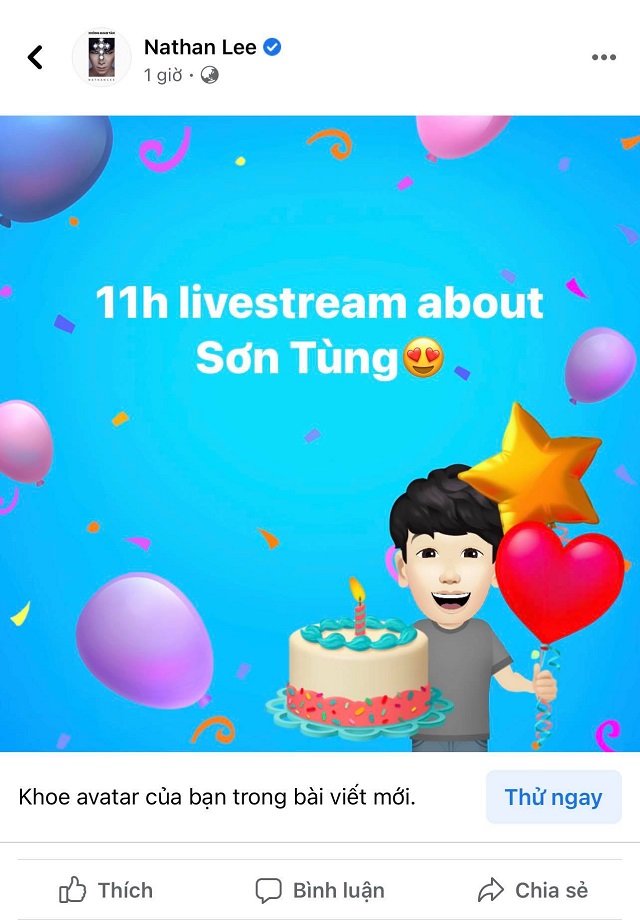Share the post with Chia sẻ
The image size is (640, 921).
(532, 890)
